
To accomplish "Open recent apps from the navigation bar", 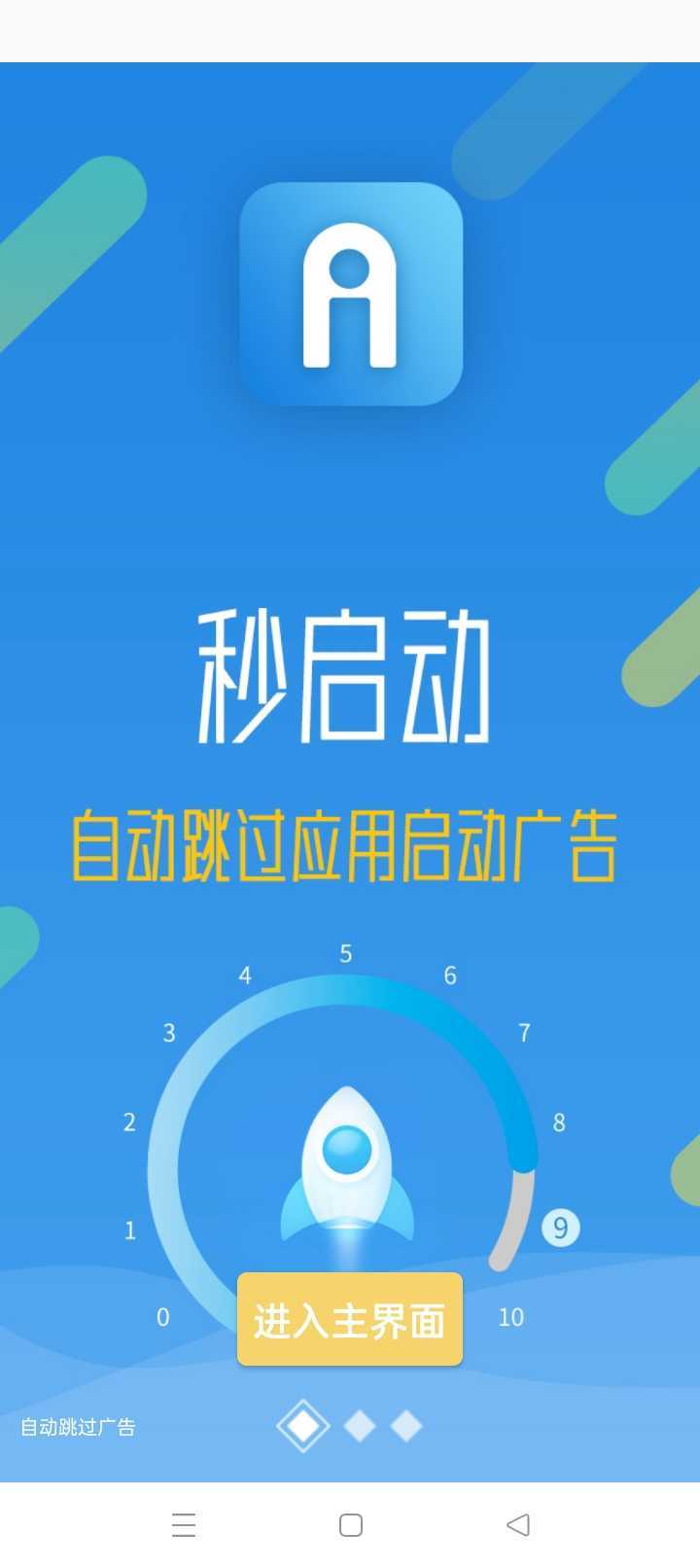I will 184,1524.
